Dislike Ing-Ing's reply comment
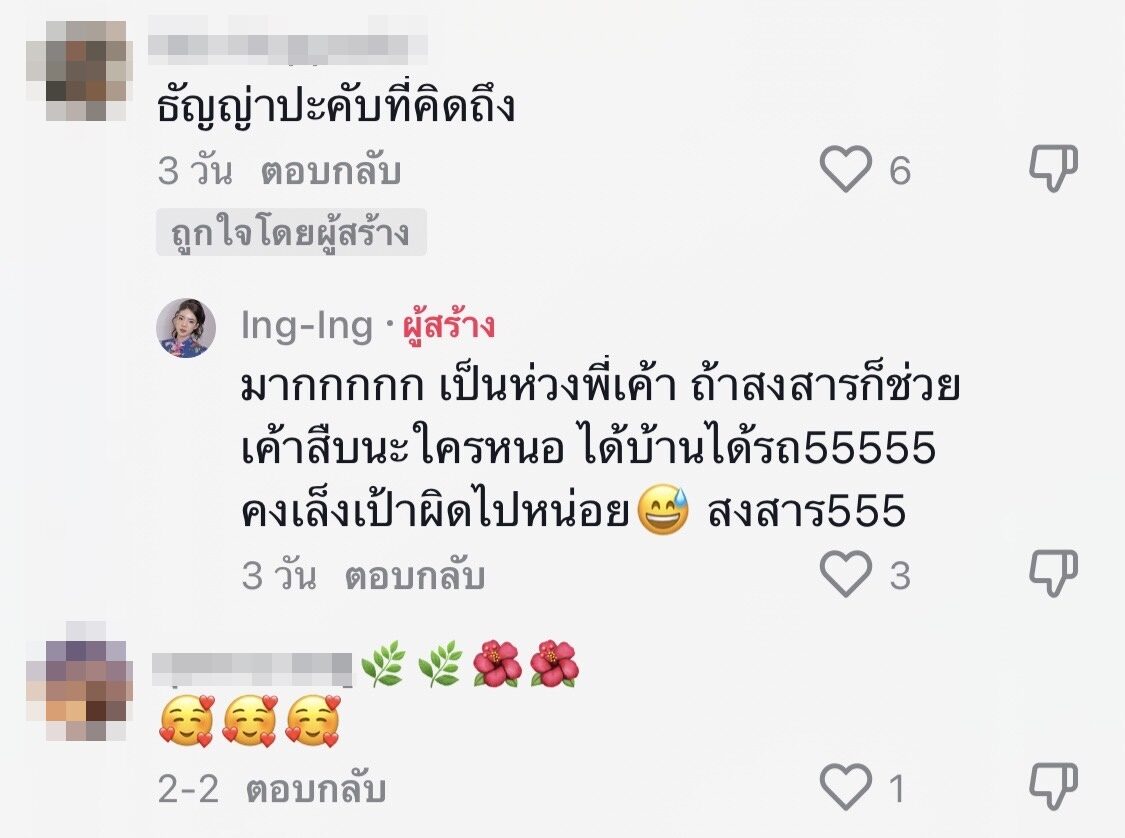Image resolution: width=1125 pixels, height=838 pixels. pyautogui.click(x=1054, y=574)
